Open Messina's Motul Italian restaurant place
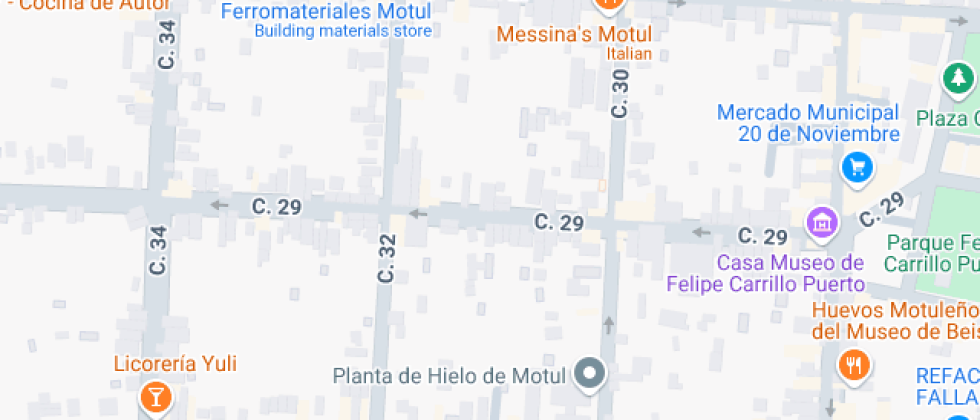The width and height of the screenshot is (980, 420). pyautogui.click(x=608, y=6)
